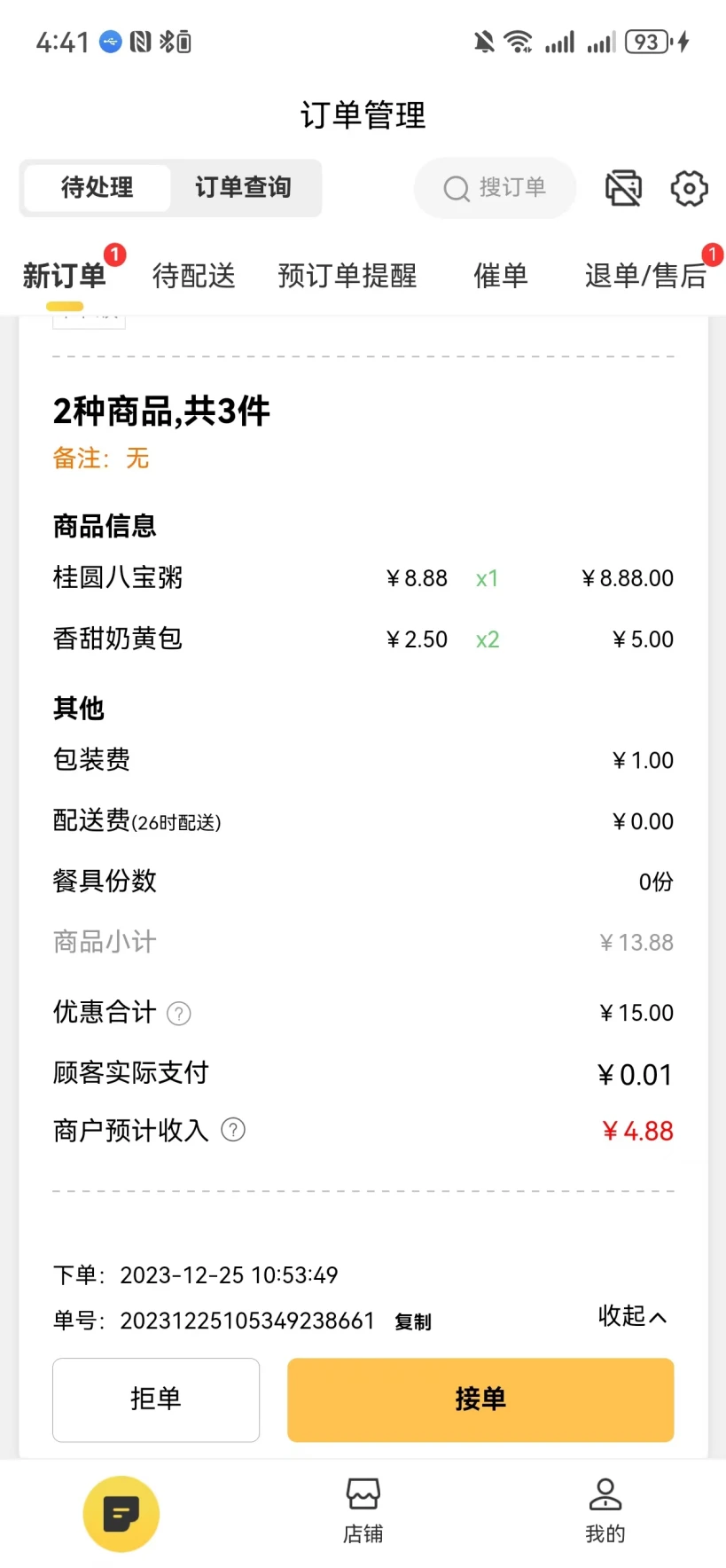Tap the battery indicator in the status bar
Screen dimensions: 726x1568
pyautogui.click(x=646, y=41)
